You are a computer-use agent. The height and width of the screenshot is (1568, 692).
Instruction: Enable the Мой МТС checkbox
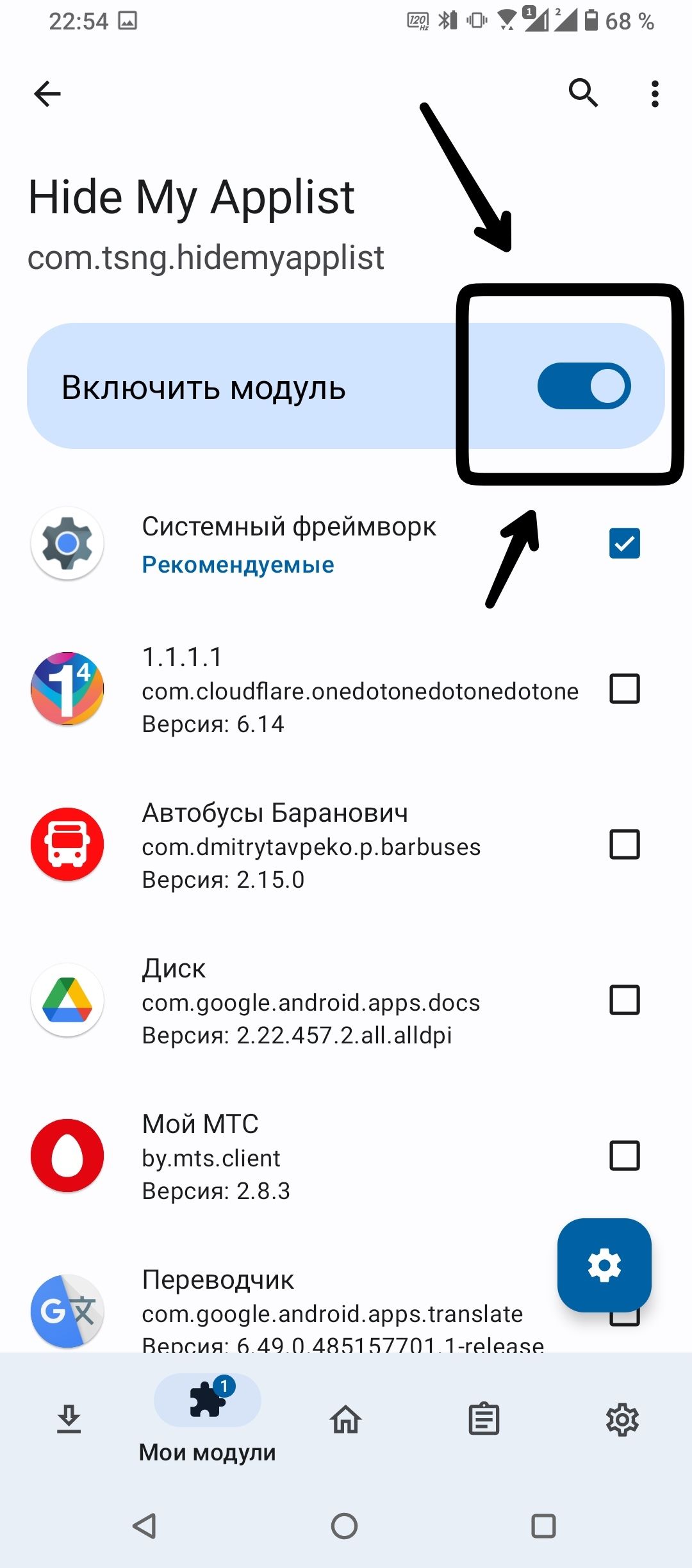pyautogui.click(x=624, y=1156)
